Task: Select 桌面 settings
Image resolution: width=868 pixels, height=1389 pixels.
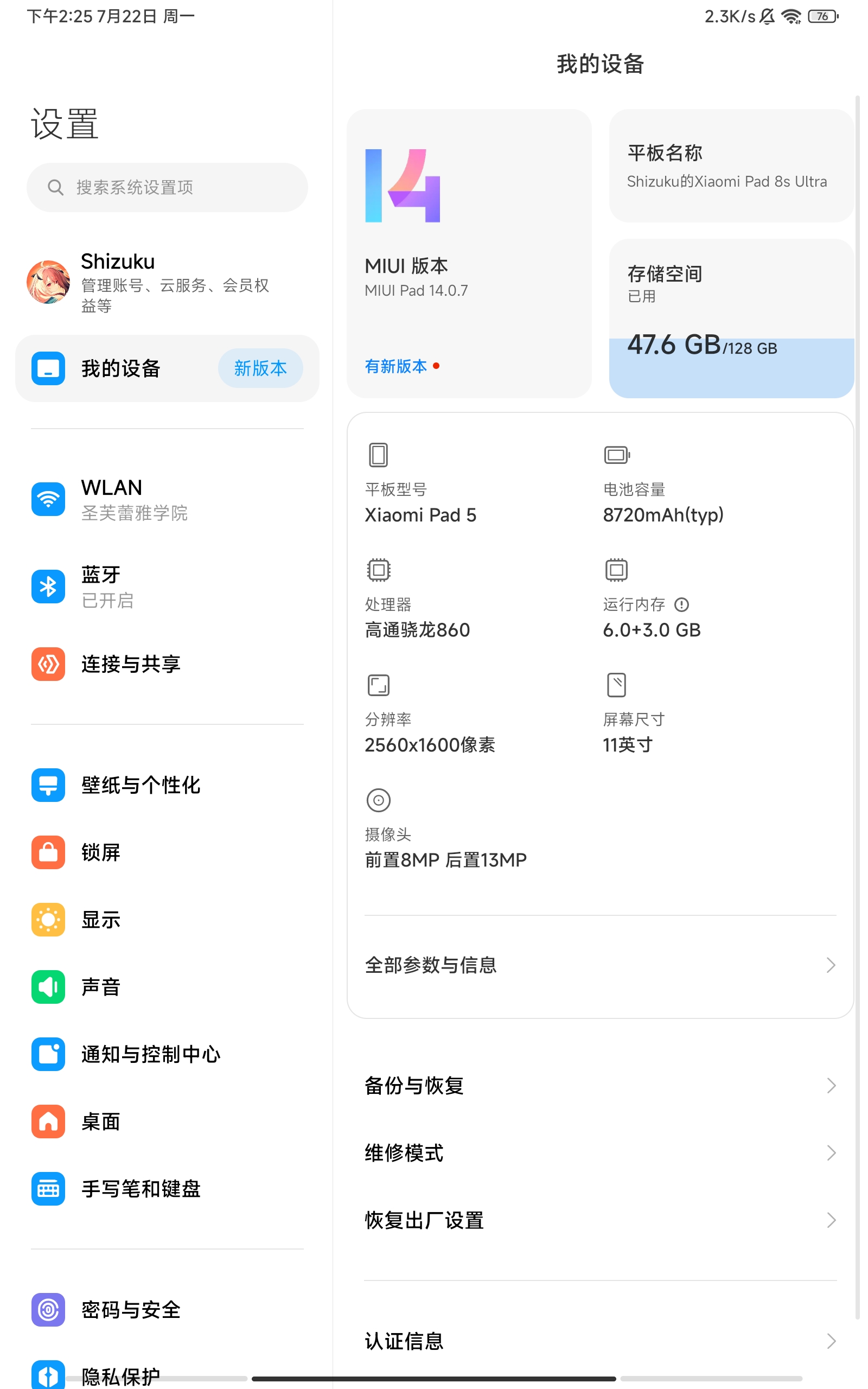Action: pyautogui.click(x=167, y=1122)
